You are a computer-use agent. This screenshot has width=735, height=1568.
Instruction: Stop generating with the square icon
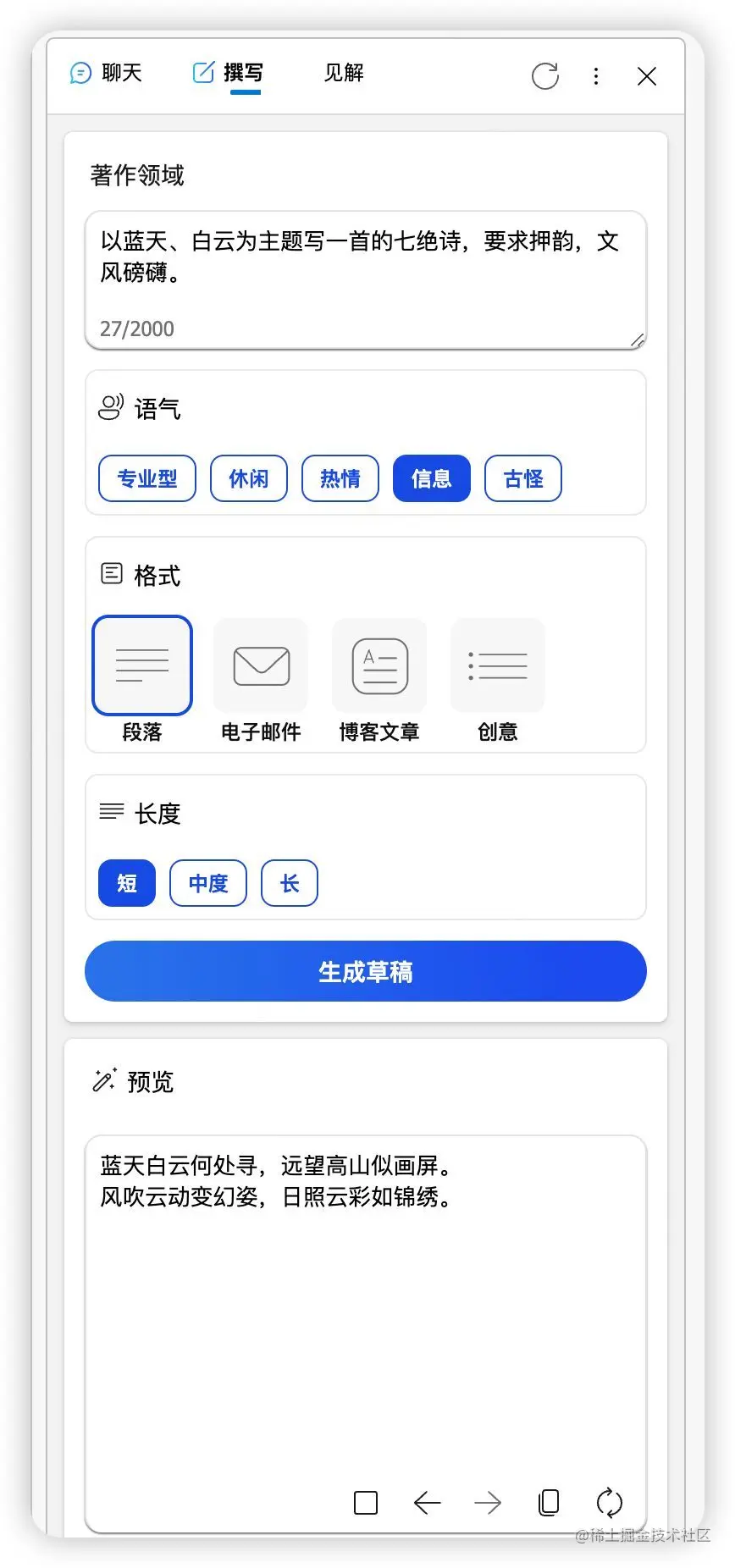click(x=366, y=1503)
